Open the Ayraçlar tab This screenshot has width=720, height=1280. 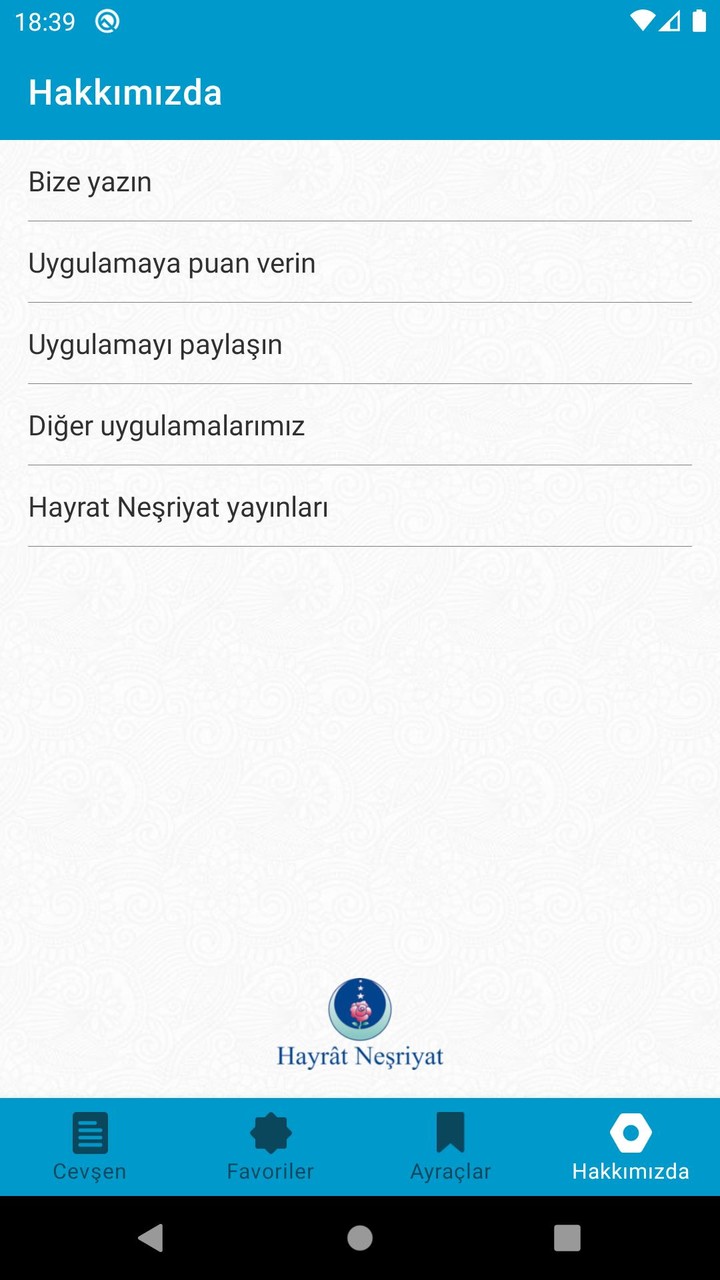[450, 1146]
